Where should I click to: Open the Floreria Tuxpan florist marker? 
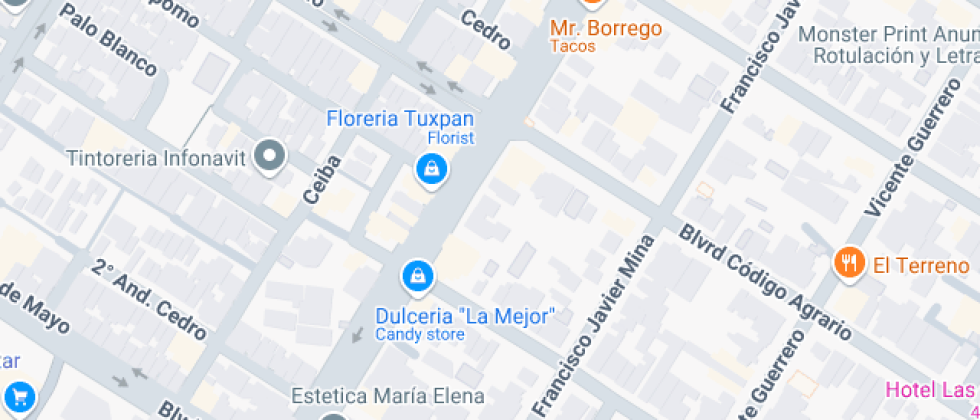(431, 169)
